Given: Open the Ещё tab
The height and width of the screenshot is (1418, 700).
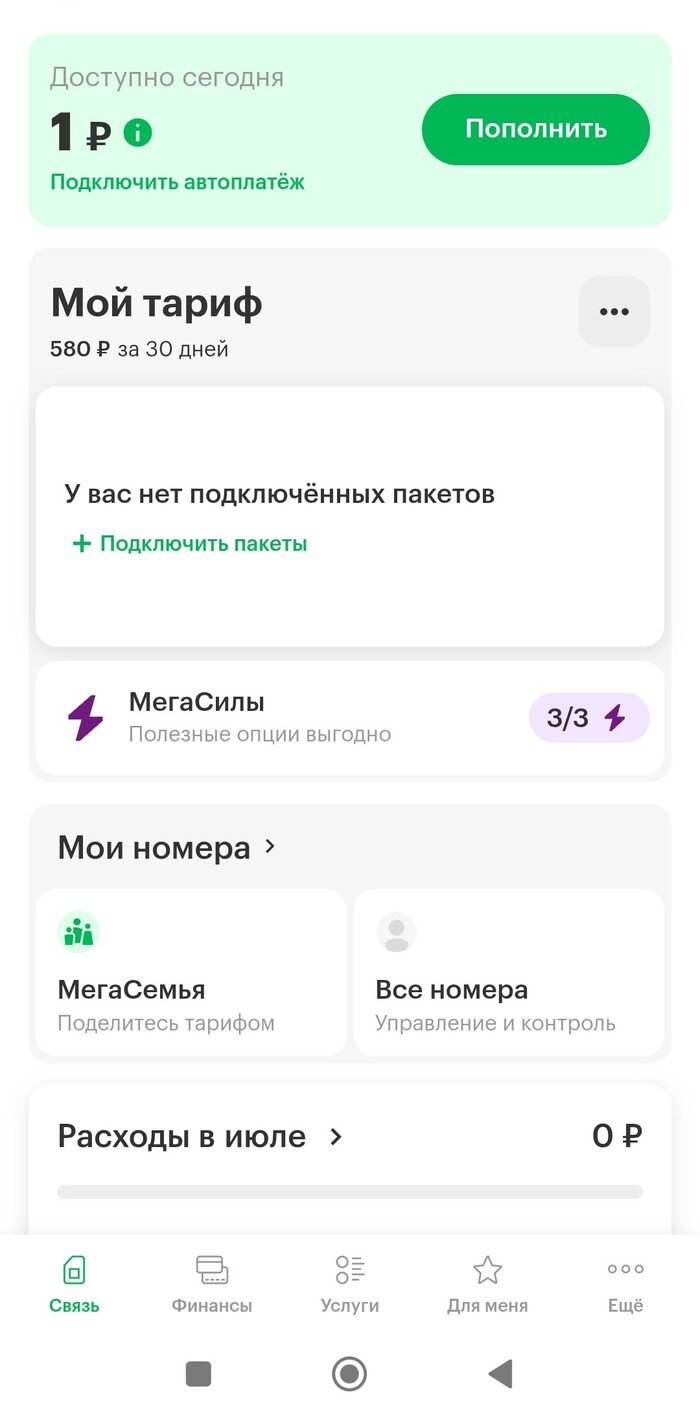Looking at the screenshot, I should point(625,1284).
